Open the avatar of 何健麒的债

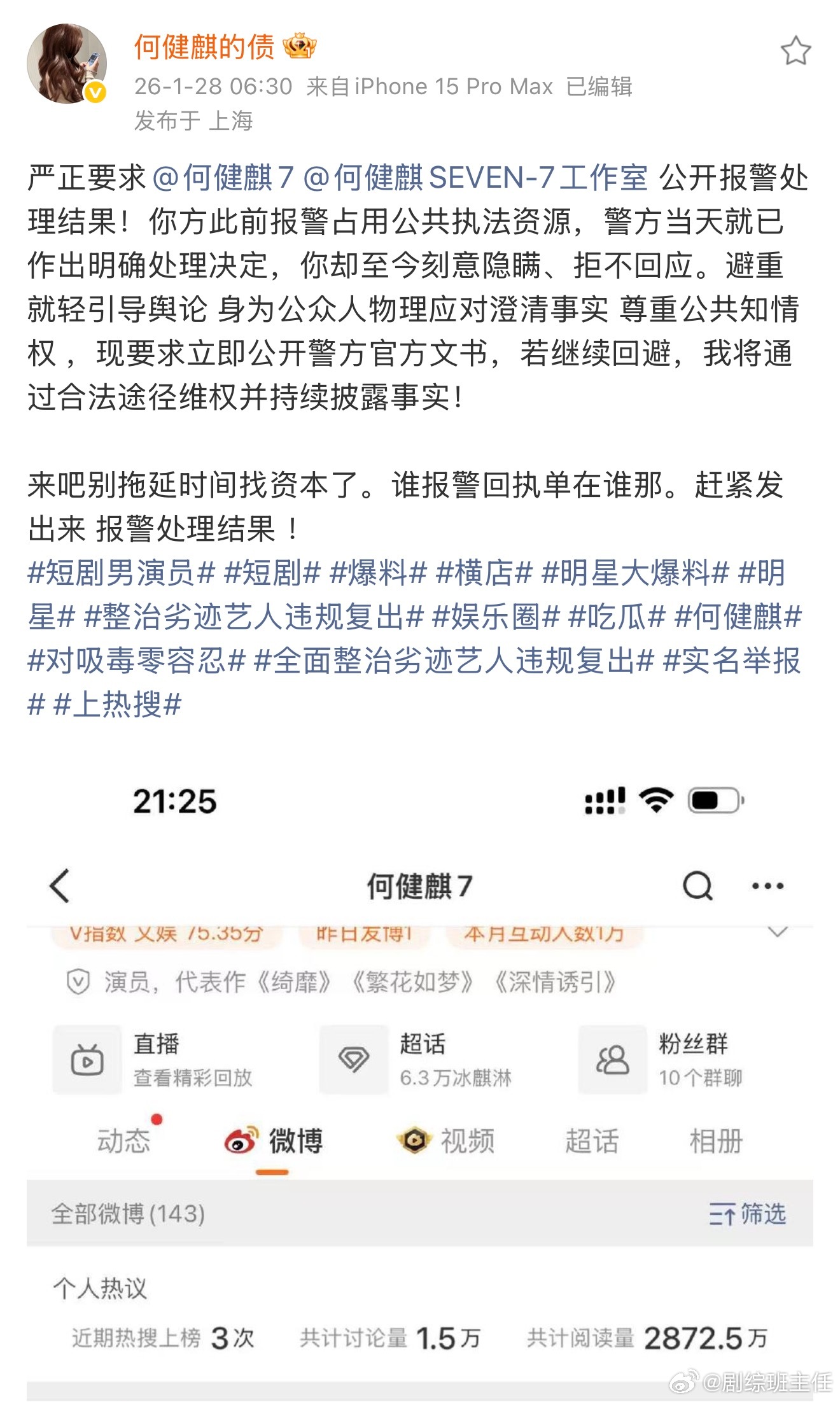click(66, 64)
